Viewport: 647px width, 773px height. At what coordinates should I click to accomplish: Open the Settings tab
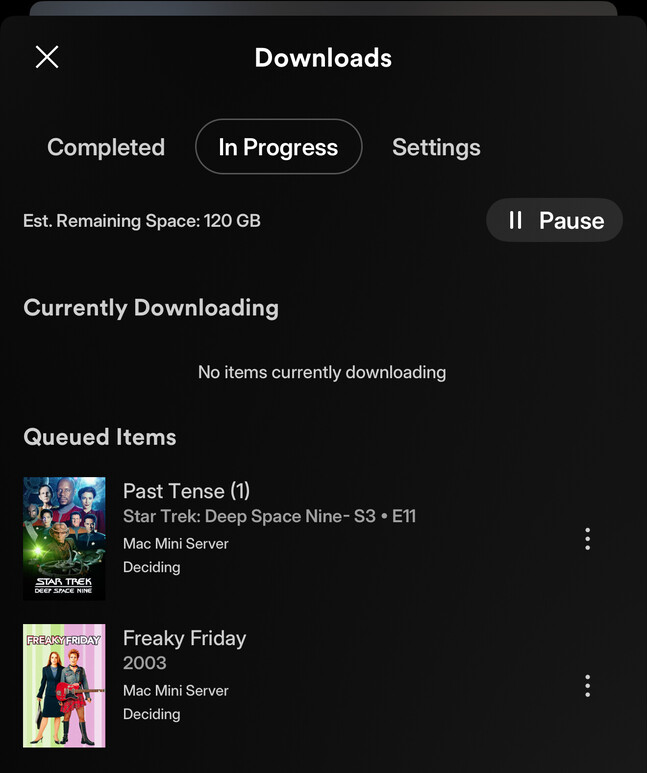point(436,147)
